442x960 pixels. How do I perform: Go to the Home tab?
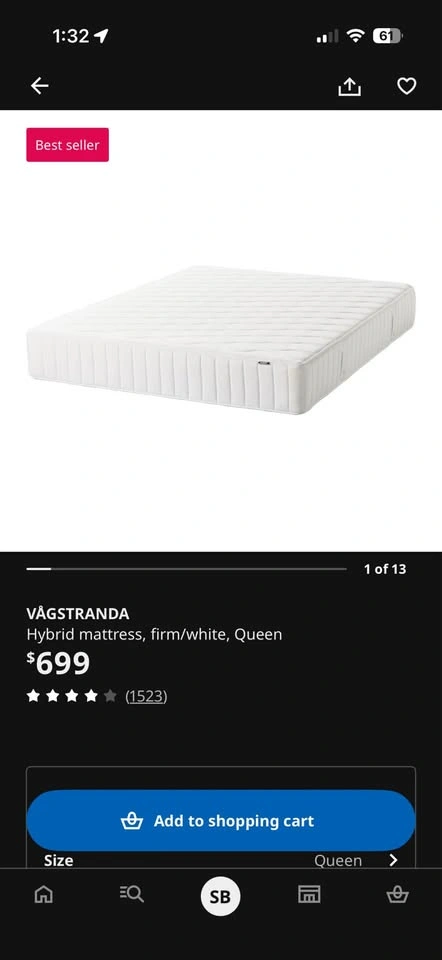click(43, 895)
